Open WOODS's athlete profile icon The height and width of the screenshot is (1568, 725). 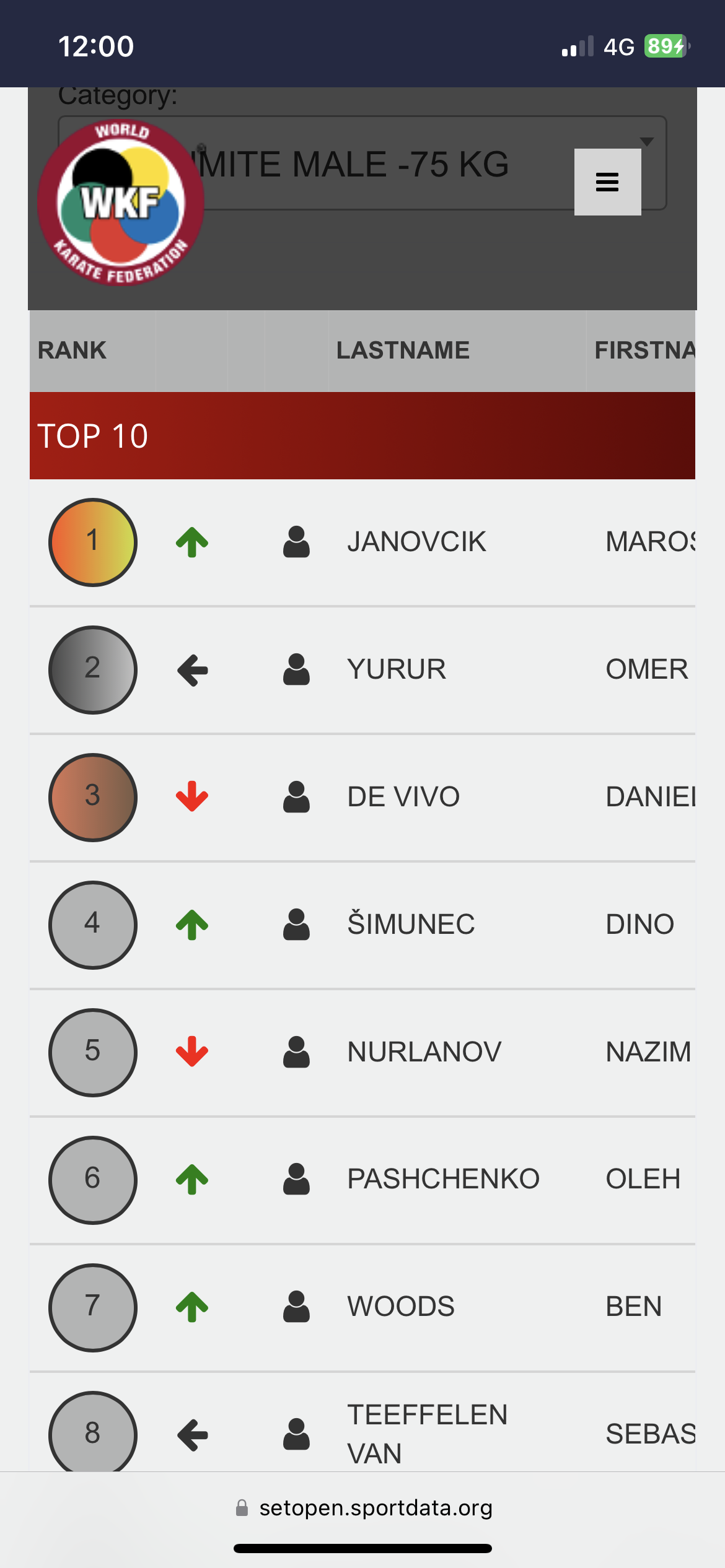click(x=296, y=1307)
